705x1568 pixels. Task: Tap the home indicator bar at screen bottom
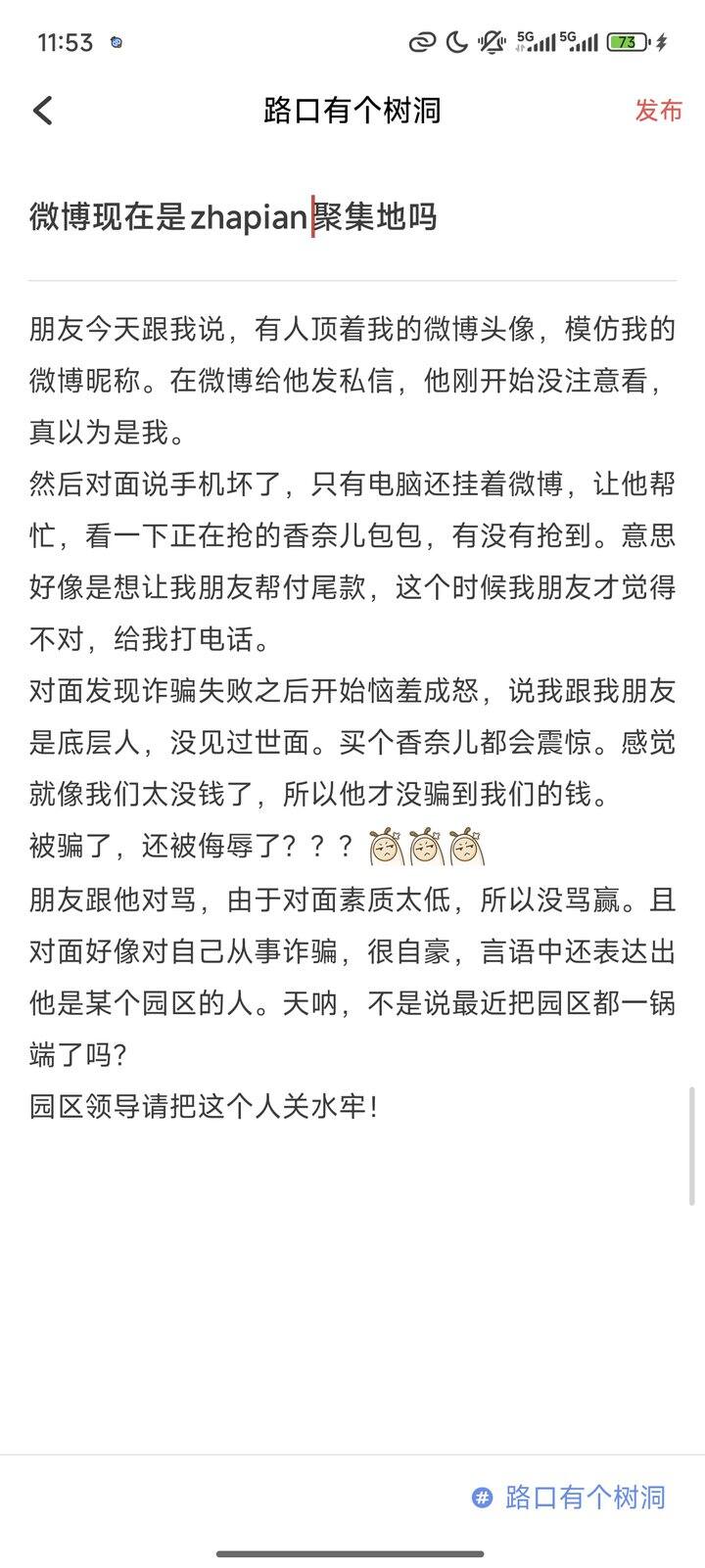click(352, 1551)
